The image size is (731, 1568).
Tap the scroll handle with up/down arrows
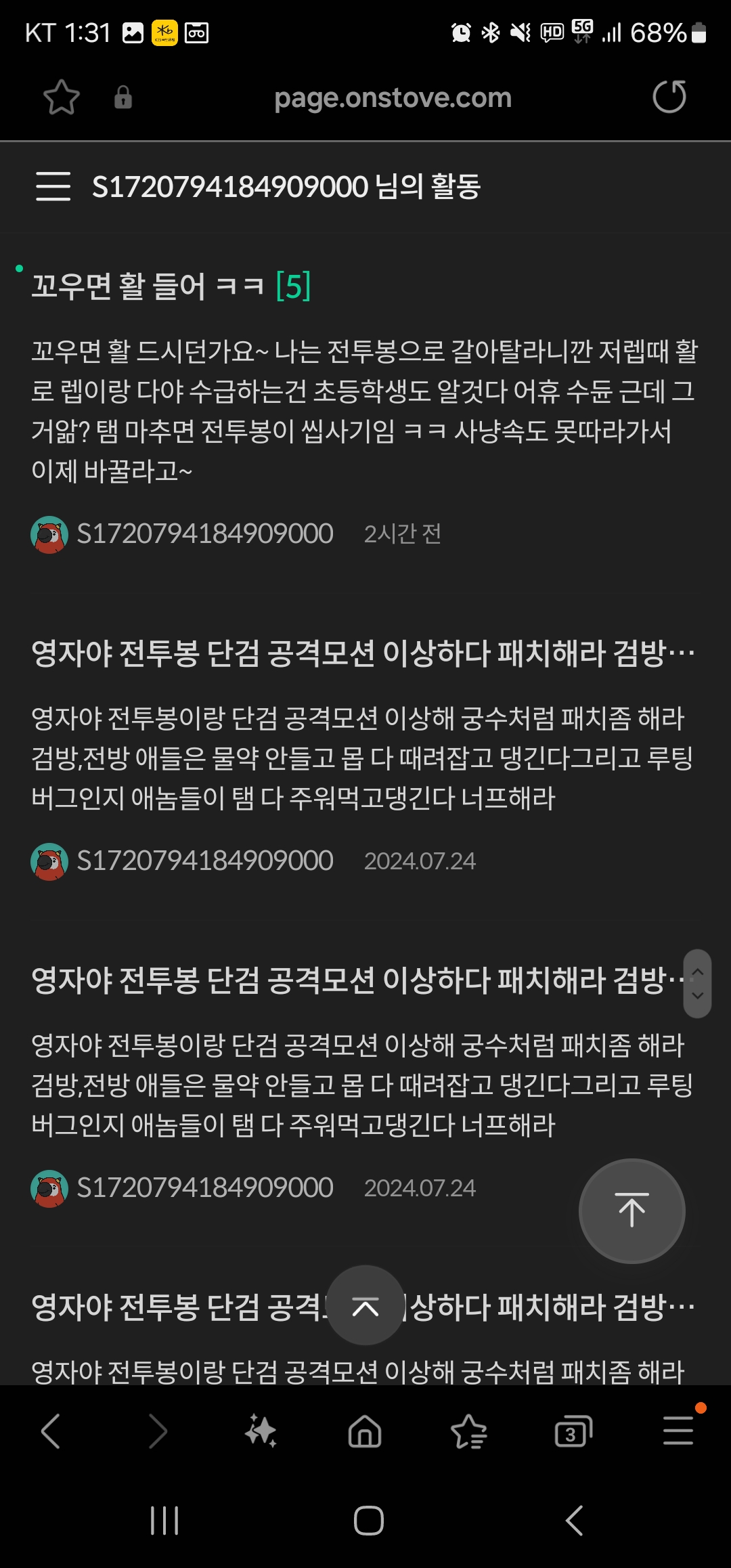pyautogui.click(x=697, y=983)
